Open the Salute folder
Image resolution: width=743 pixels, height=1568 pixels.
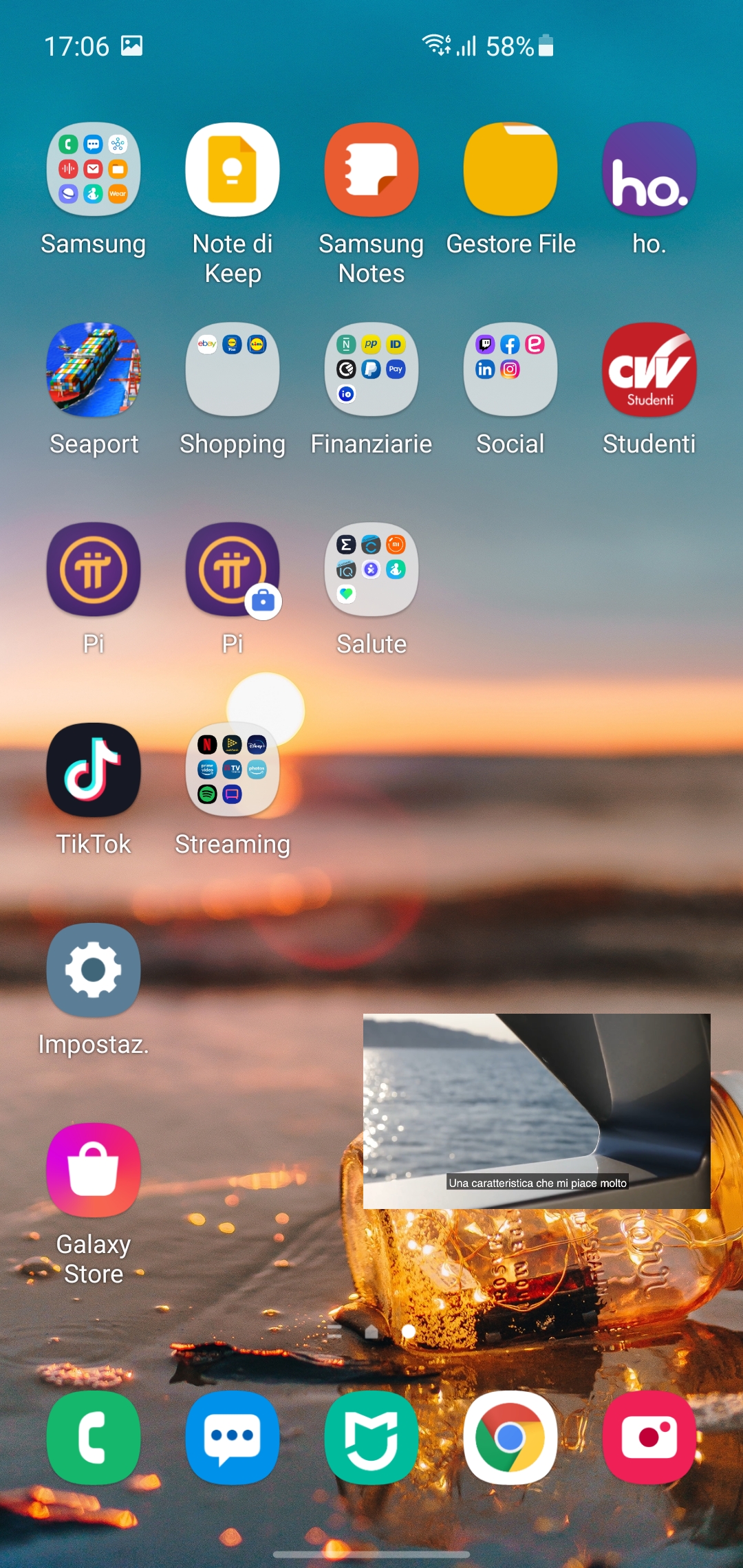371,569
